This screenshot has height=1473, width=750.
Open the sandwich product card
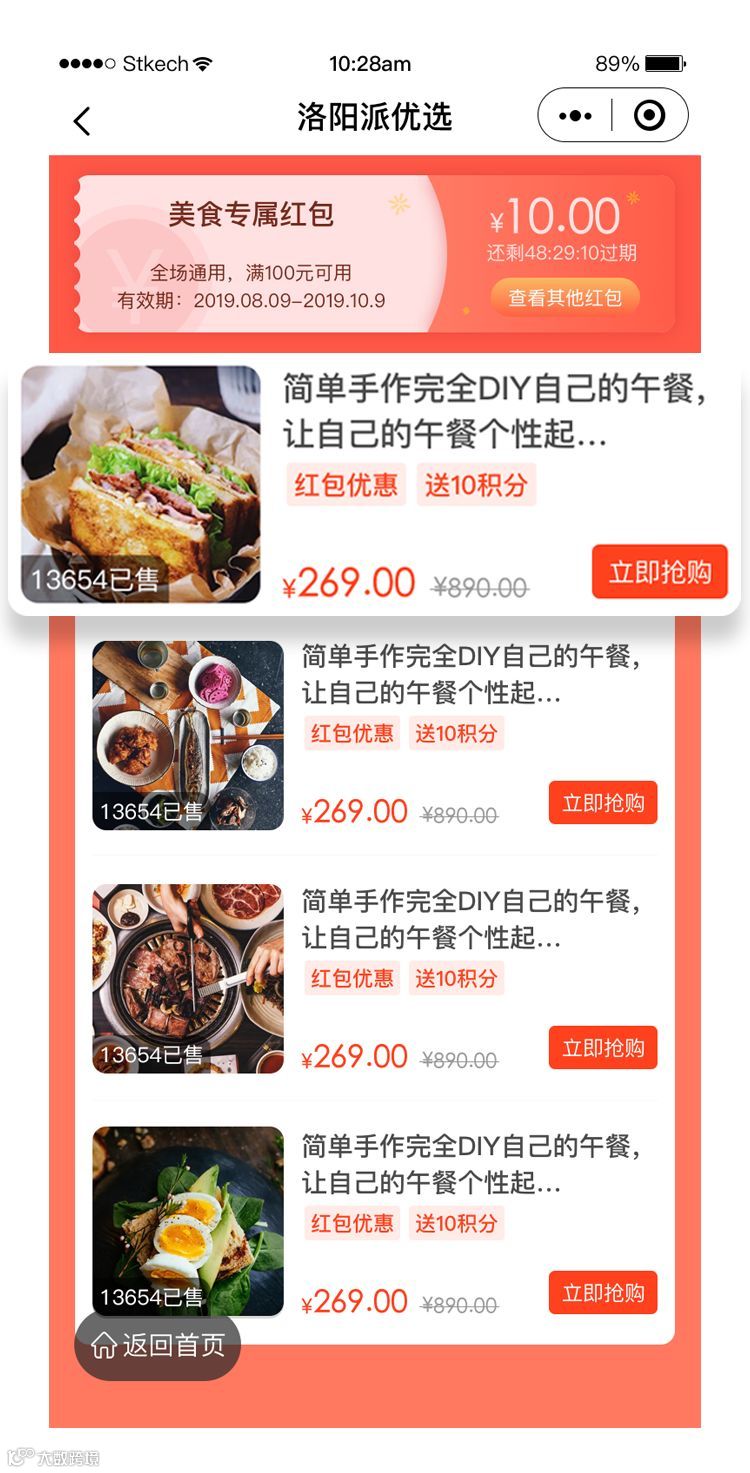point(141,484)
